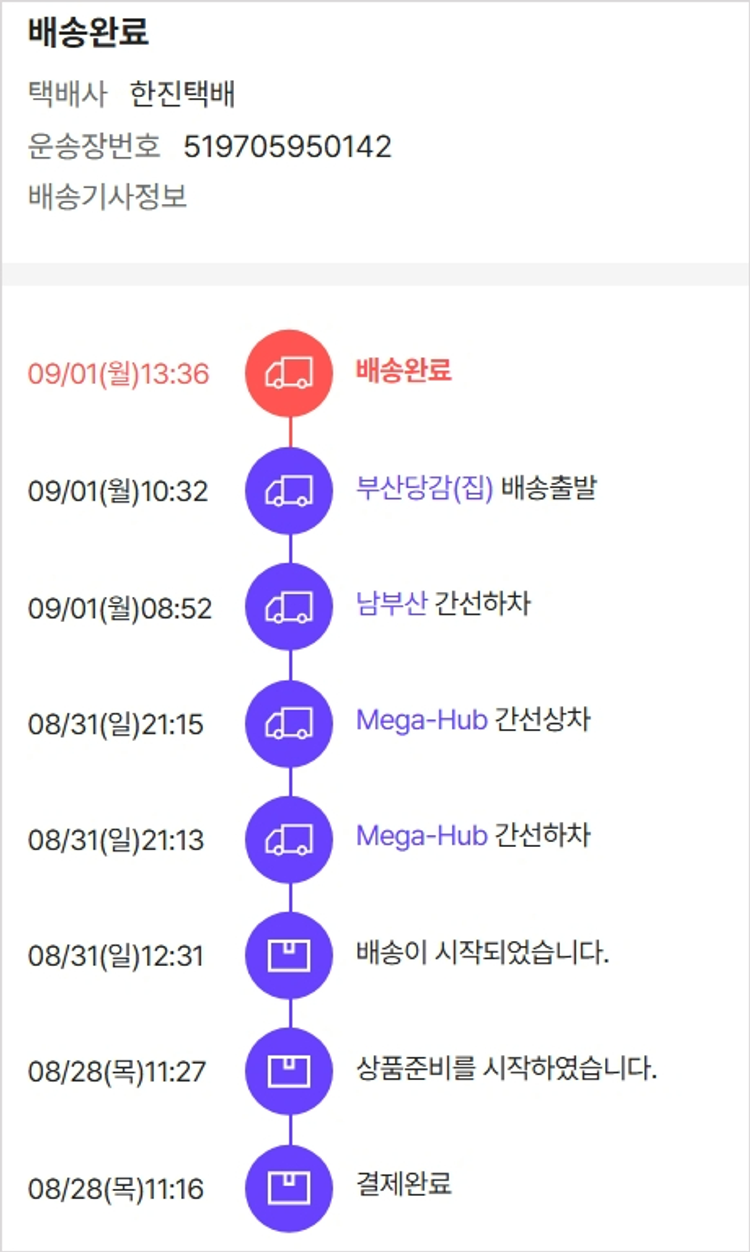Tap Mega-Hub link in the 간선상차 row

421,720
